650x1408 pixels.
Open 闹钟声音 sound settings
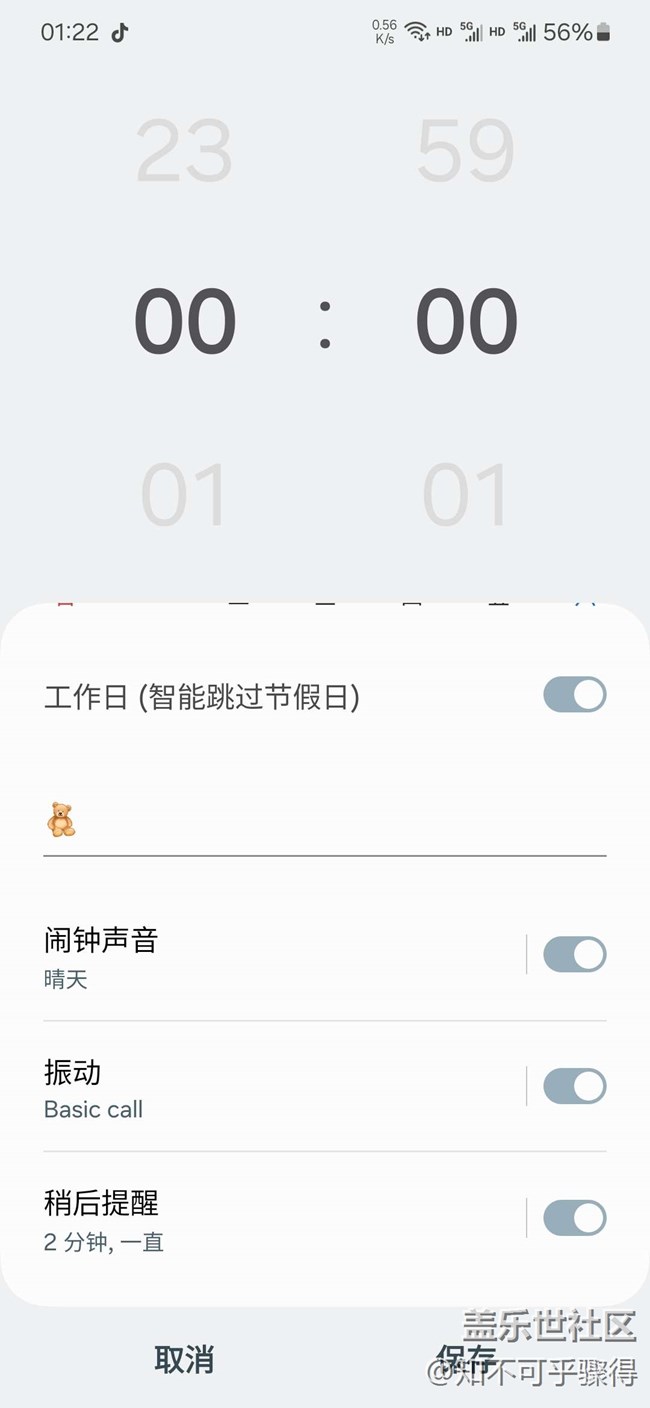tap(270, 956)
